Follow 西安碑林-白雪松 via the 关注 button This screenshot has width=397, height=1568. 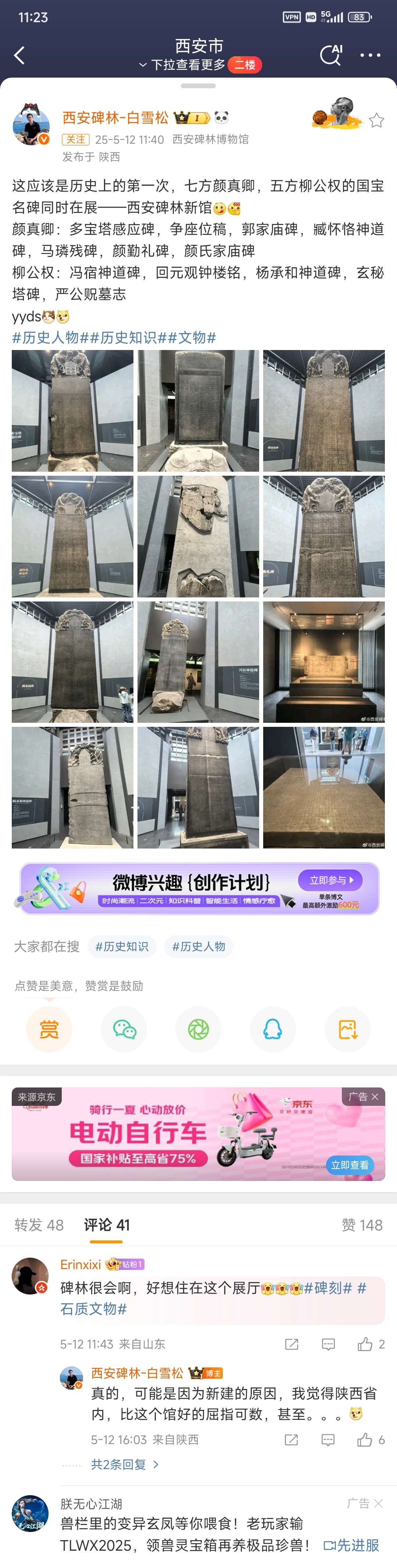pos(75,139)
